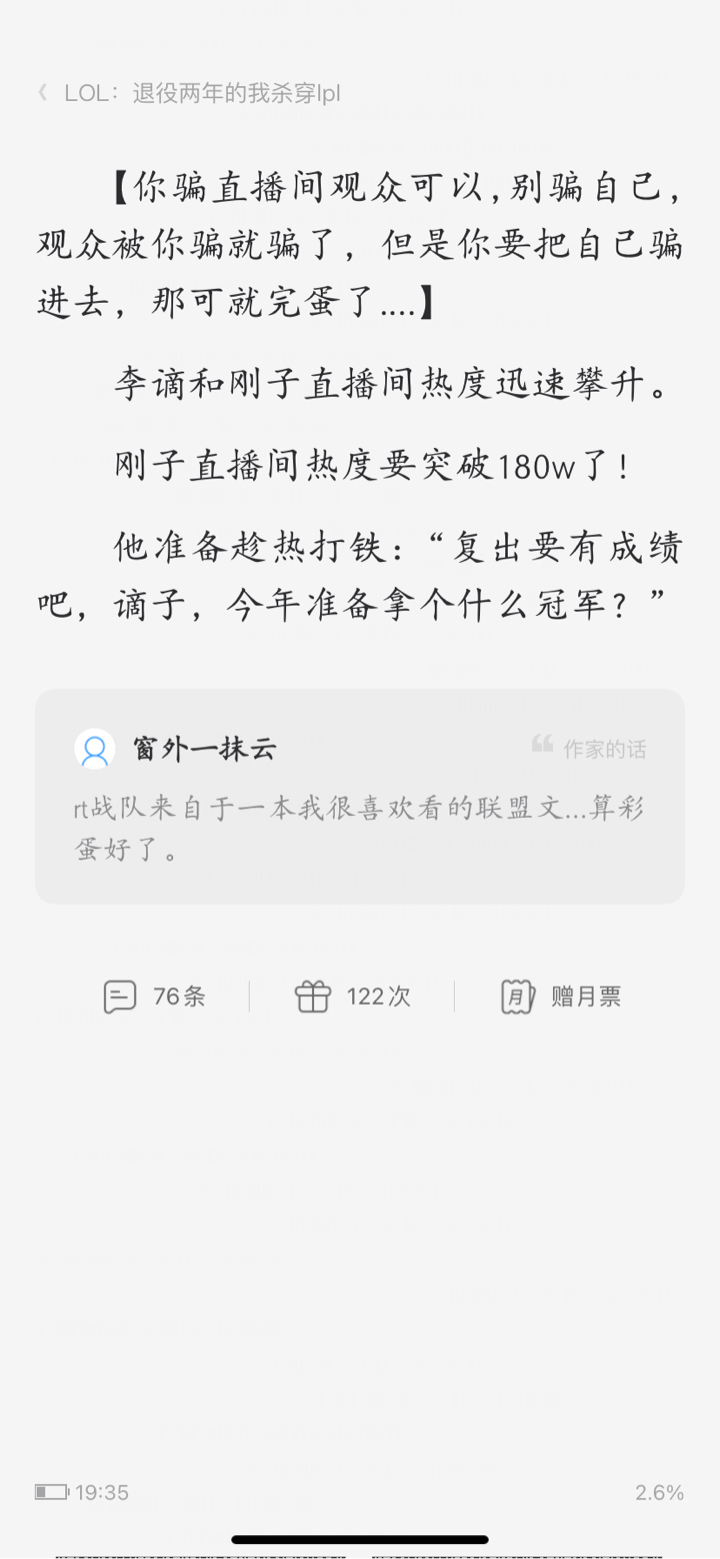Go back via the book title arrow

[x=43, y=93]
